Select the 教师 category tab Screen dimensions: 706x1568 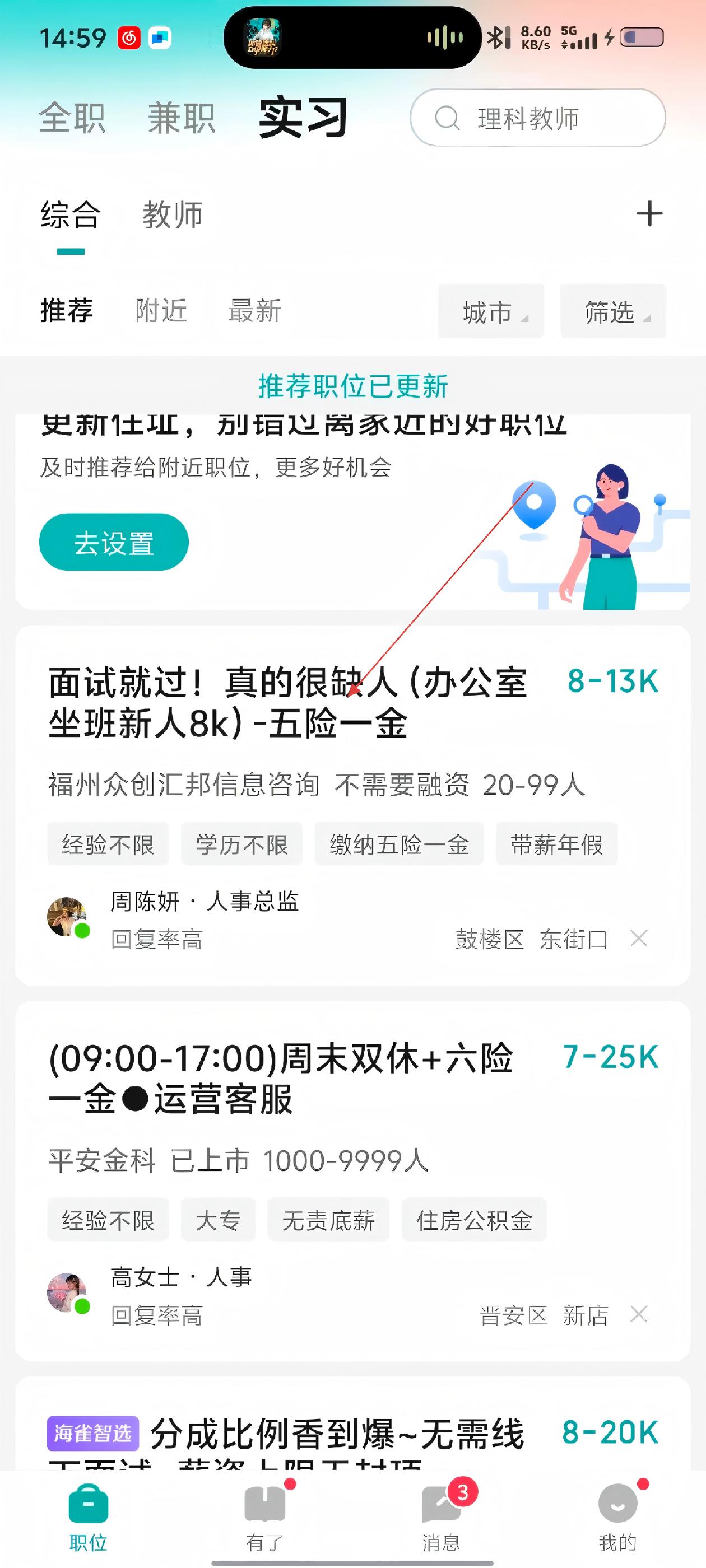coord(173,215)
